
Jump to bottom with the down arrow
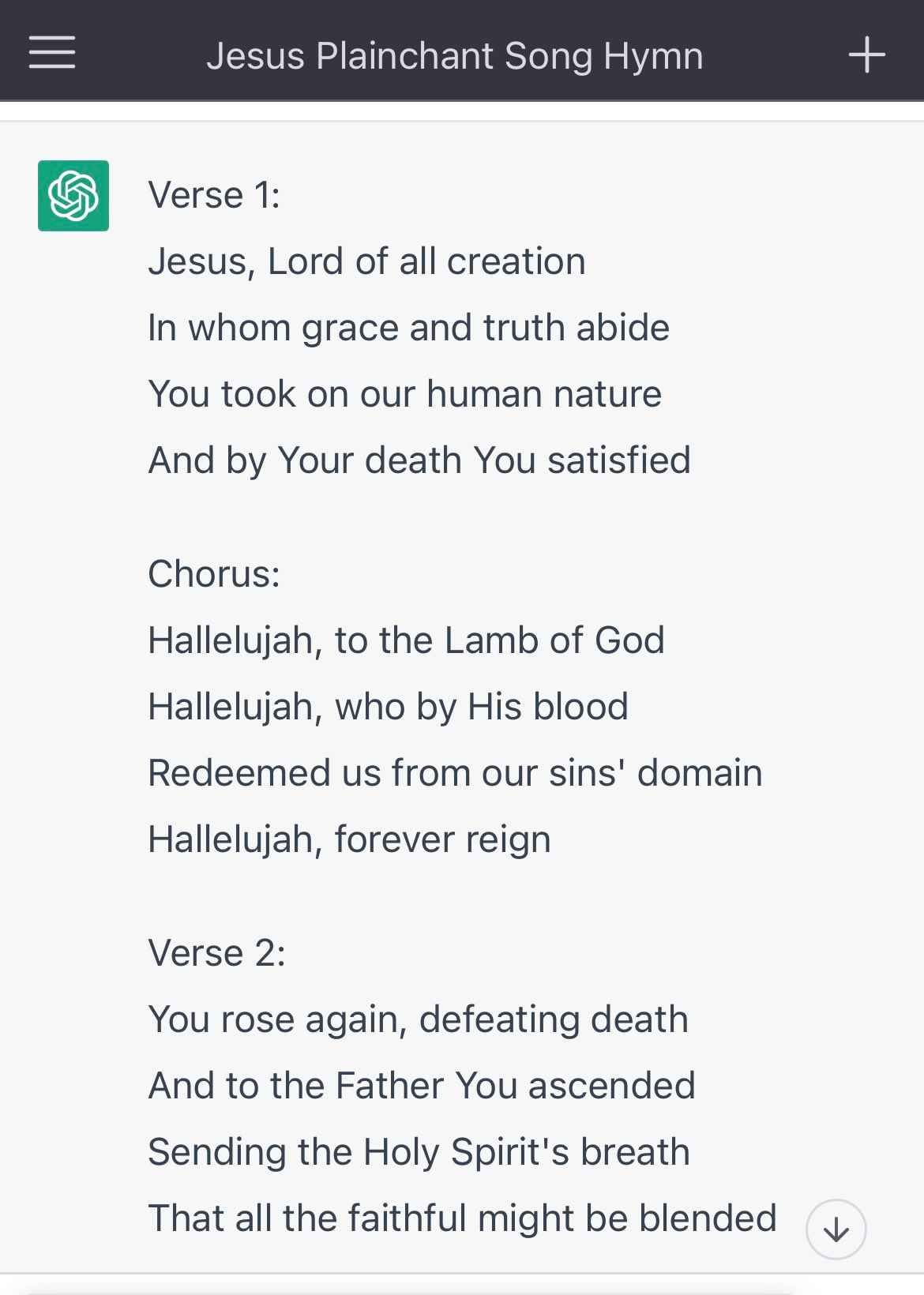point(836,1229)
